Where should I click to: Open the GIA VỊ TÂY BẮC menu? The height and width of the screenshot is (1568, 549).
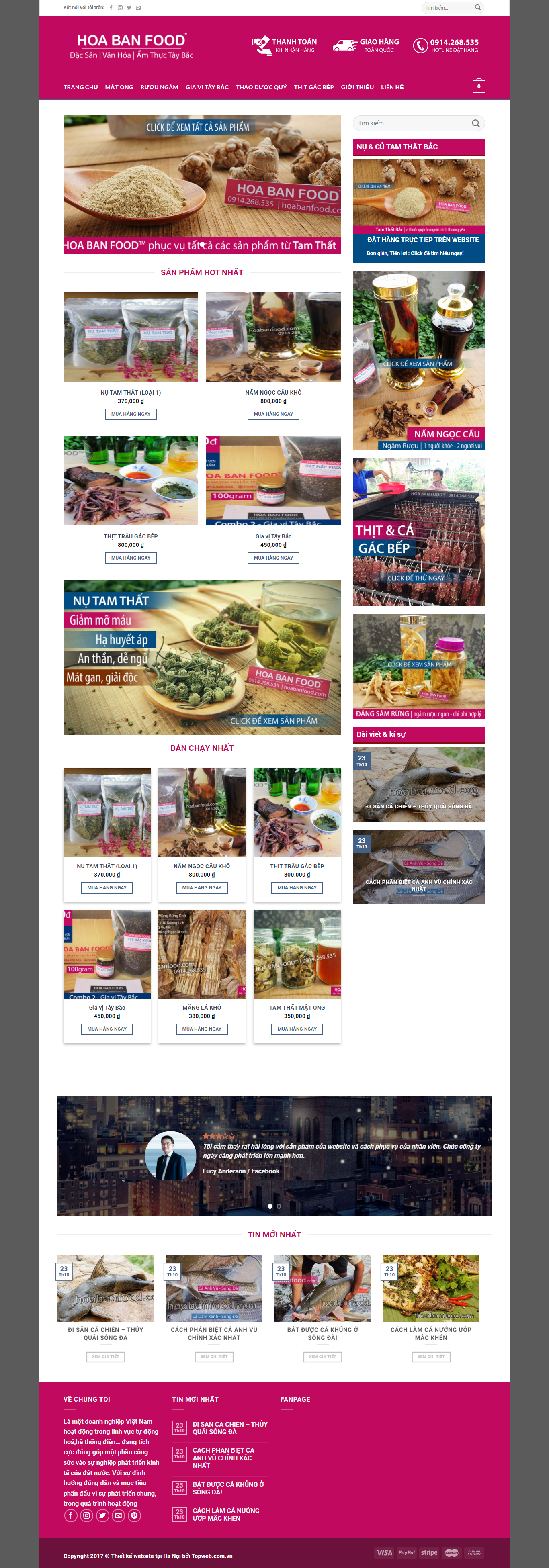[207, 87]
